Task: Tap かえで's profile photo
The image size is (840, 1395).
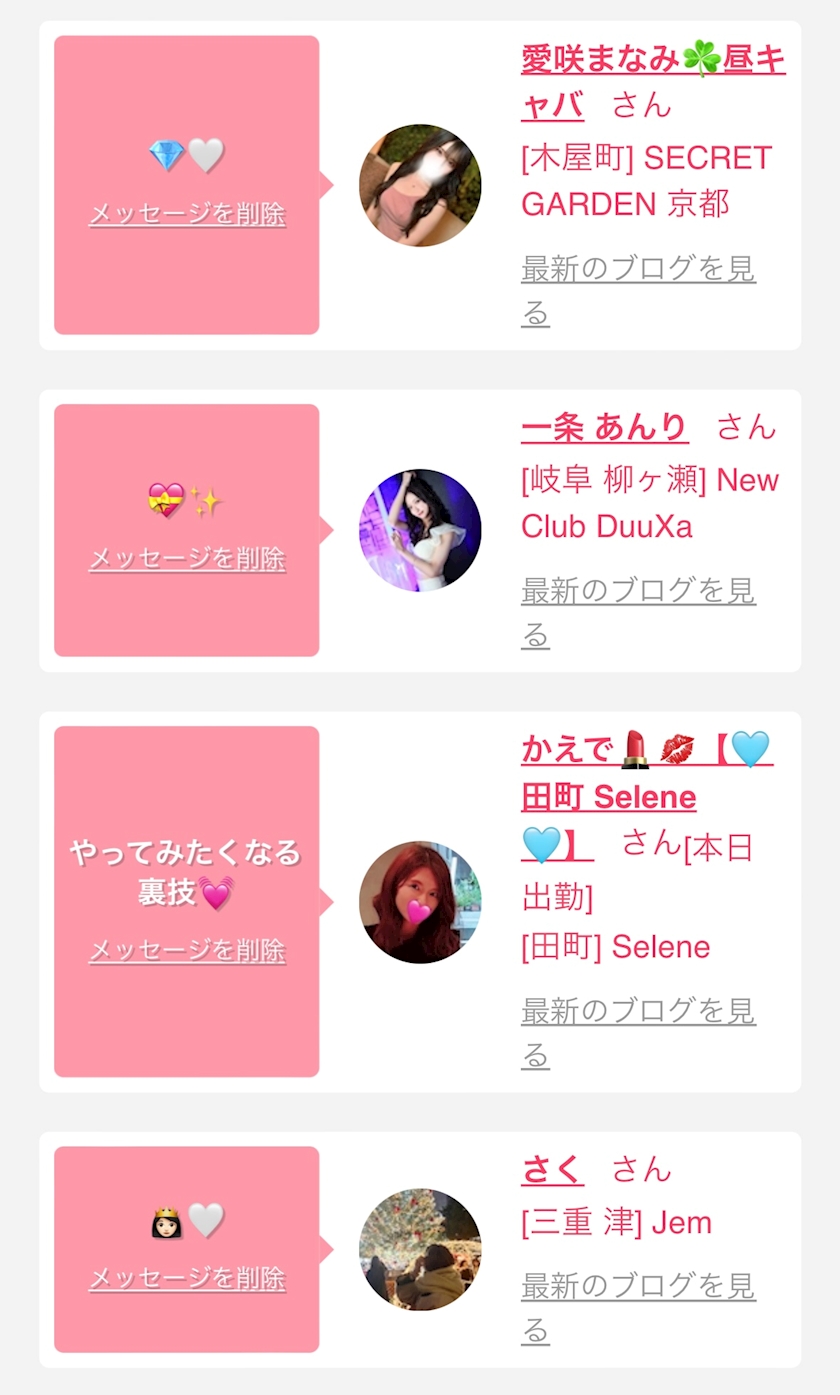Action: (x=420, y=902)
